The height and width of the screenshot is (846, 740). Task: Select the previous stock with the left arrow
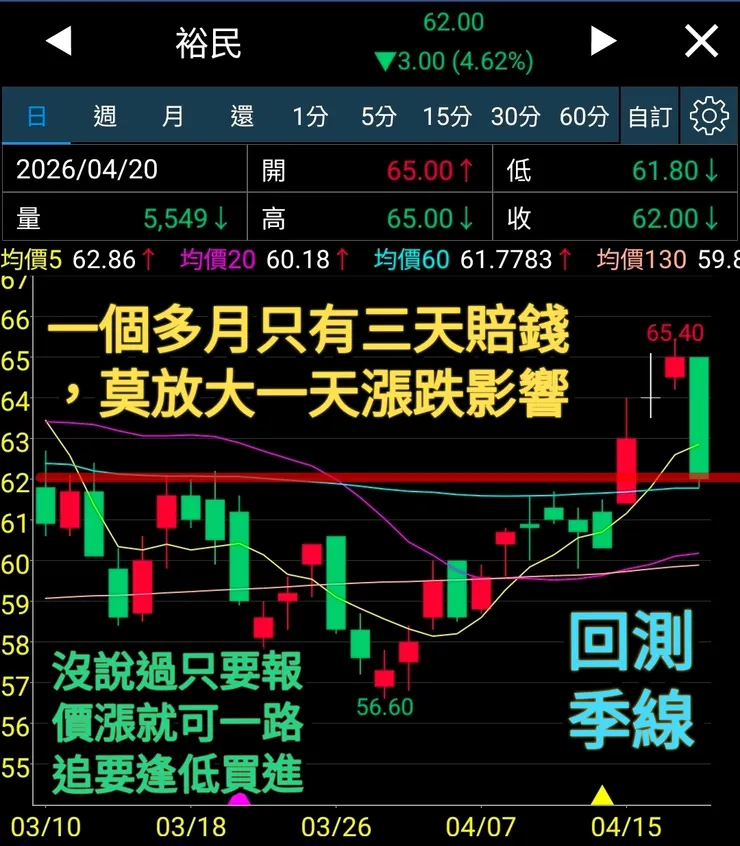[57, 41]
